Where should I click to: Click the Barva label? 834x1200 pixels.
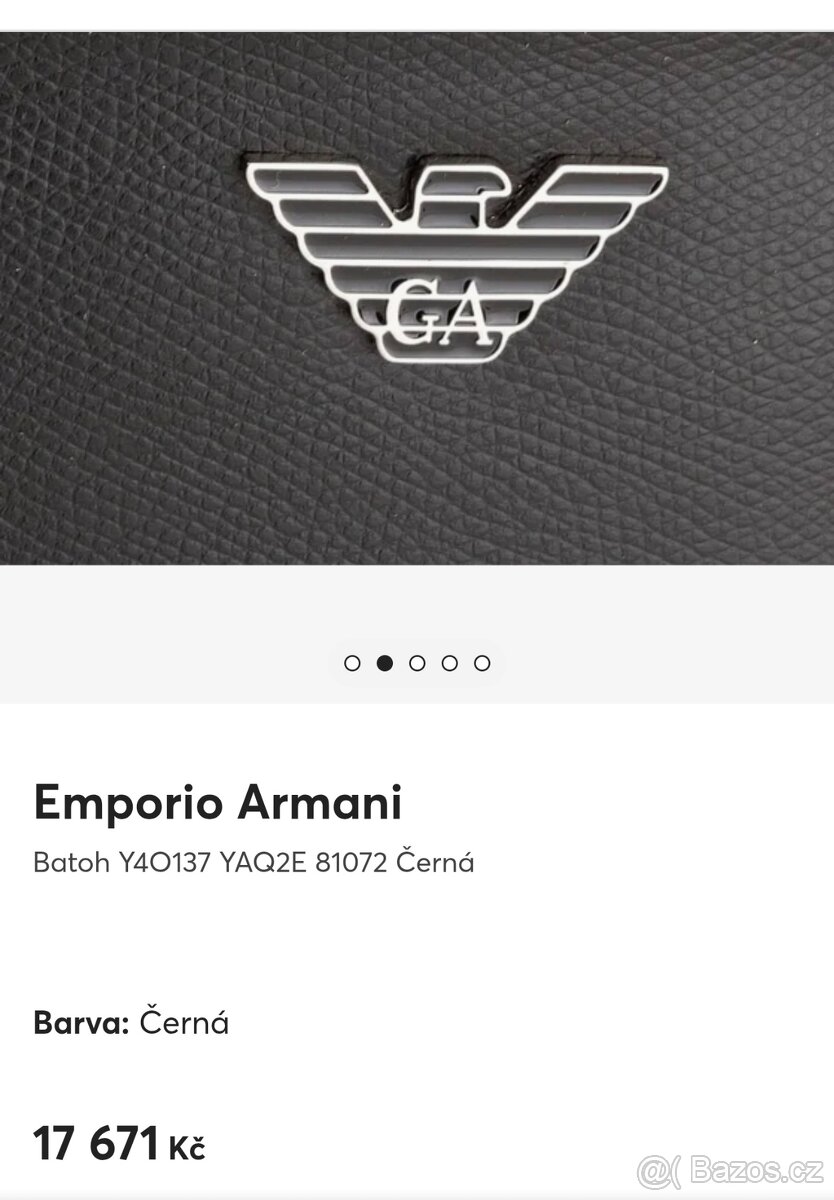click(x=82, y=1022)
